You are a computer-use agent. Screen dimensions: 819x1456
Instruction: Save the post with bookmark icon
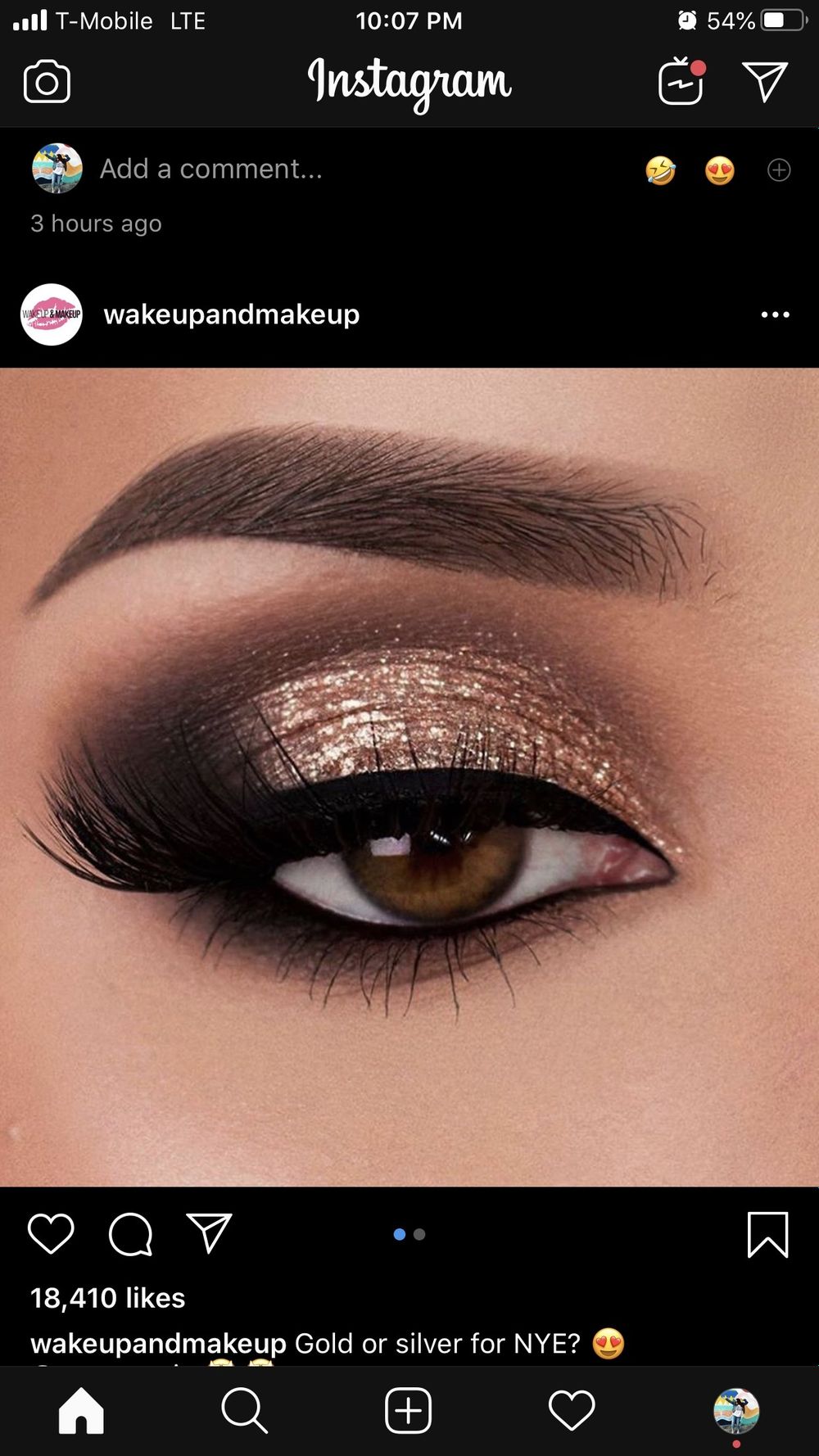767,1234
